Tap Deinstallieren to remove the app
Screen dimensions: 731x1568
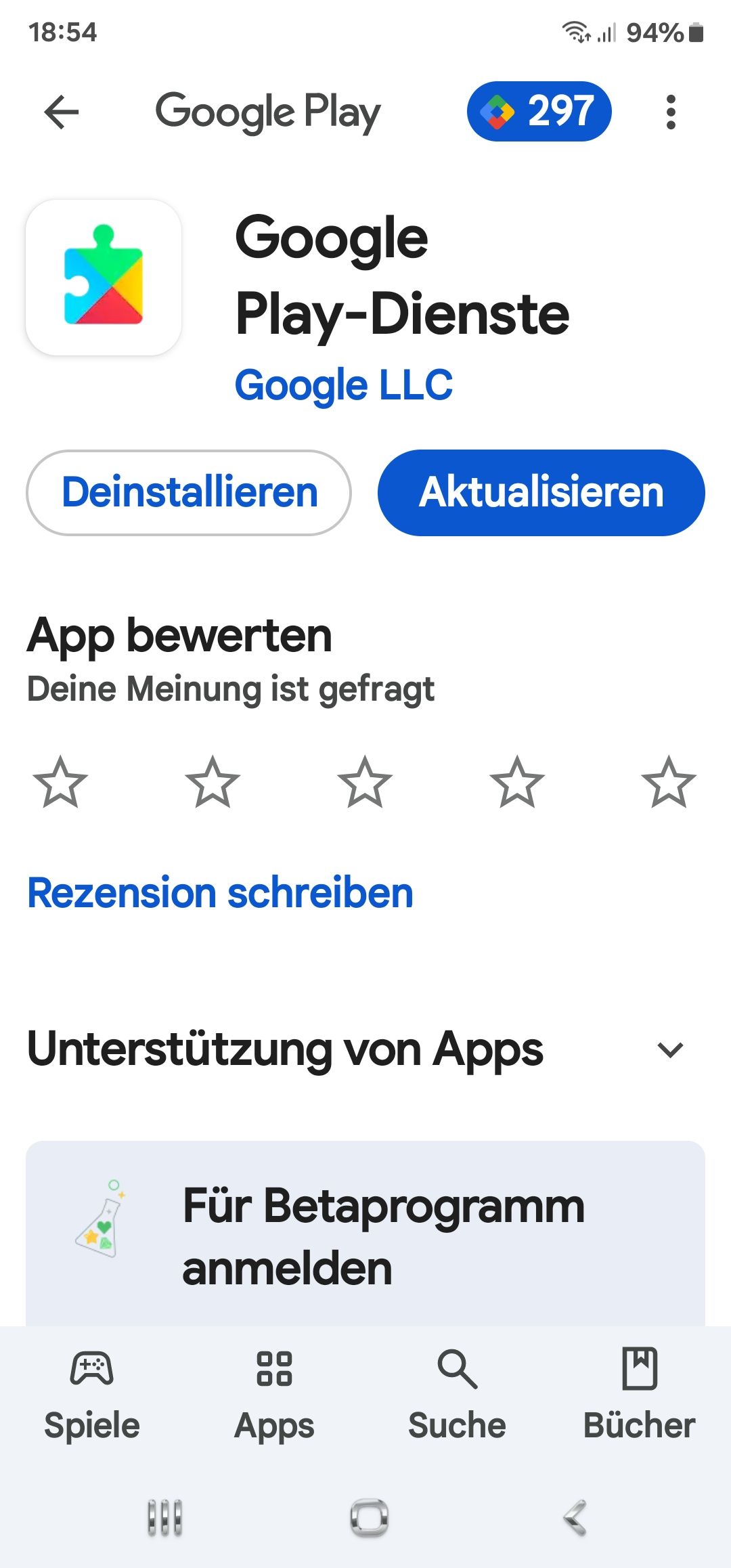pos(188,492)
